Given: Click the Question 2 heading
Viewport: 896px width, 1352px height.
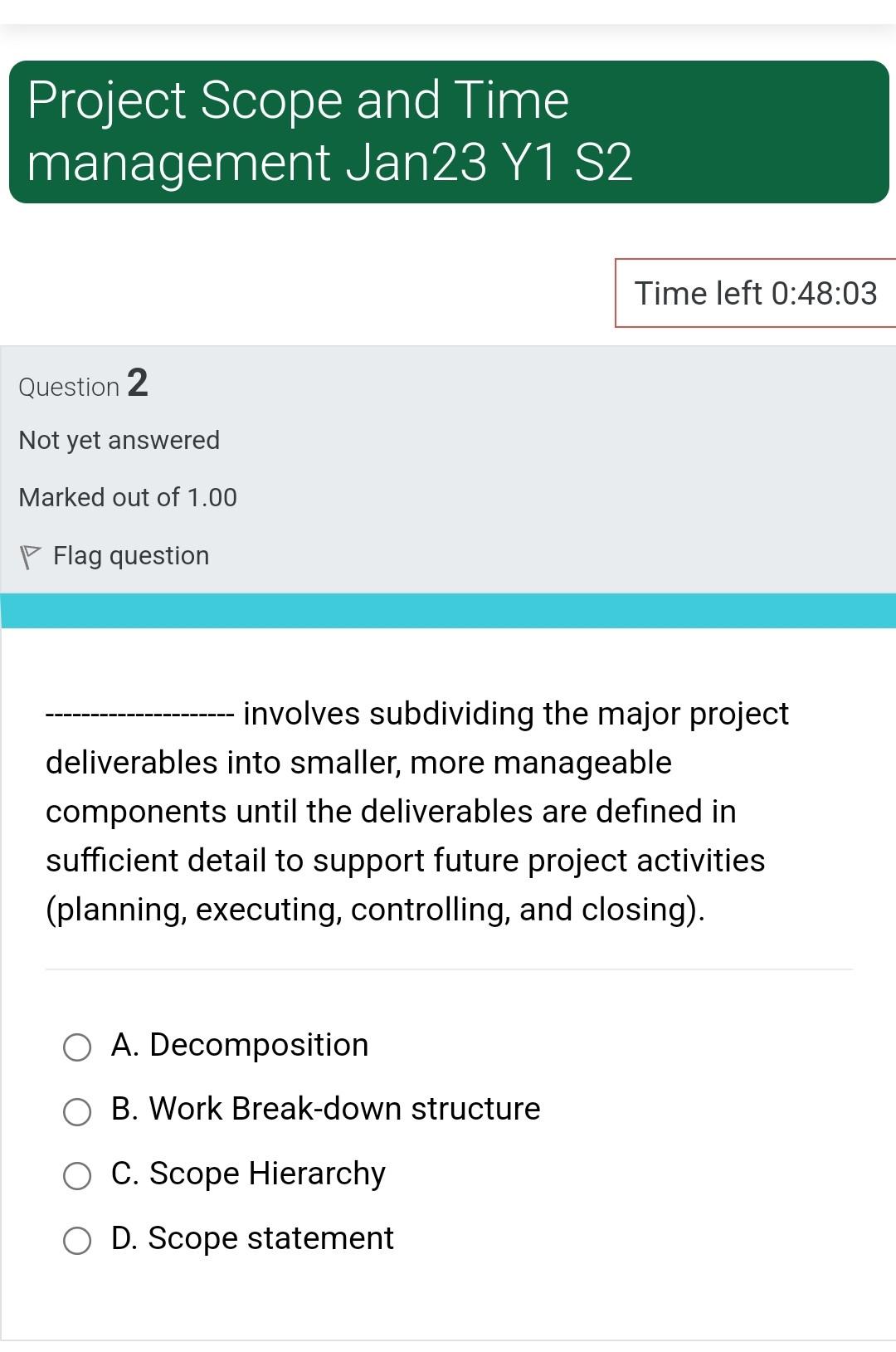Looking at the screenshot, I should [x=83, y=384].
